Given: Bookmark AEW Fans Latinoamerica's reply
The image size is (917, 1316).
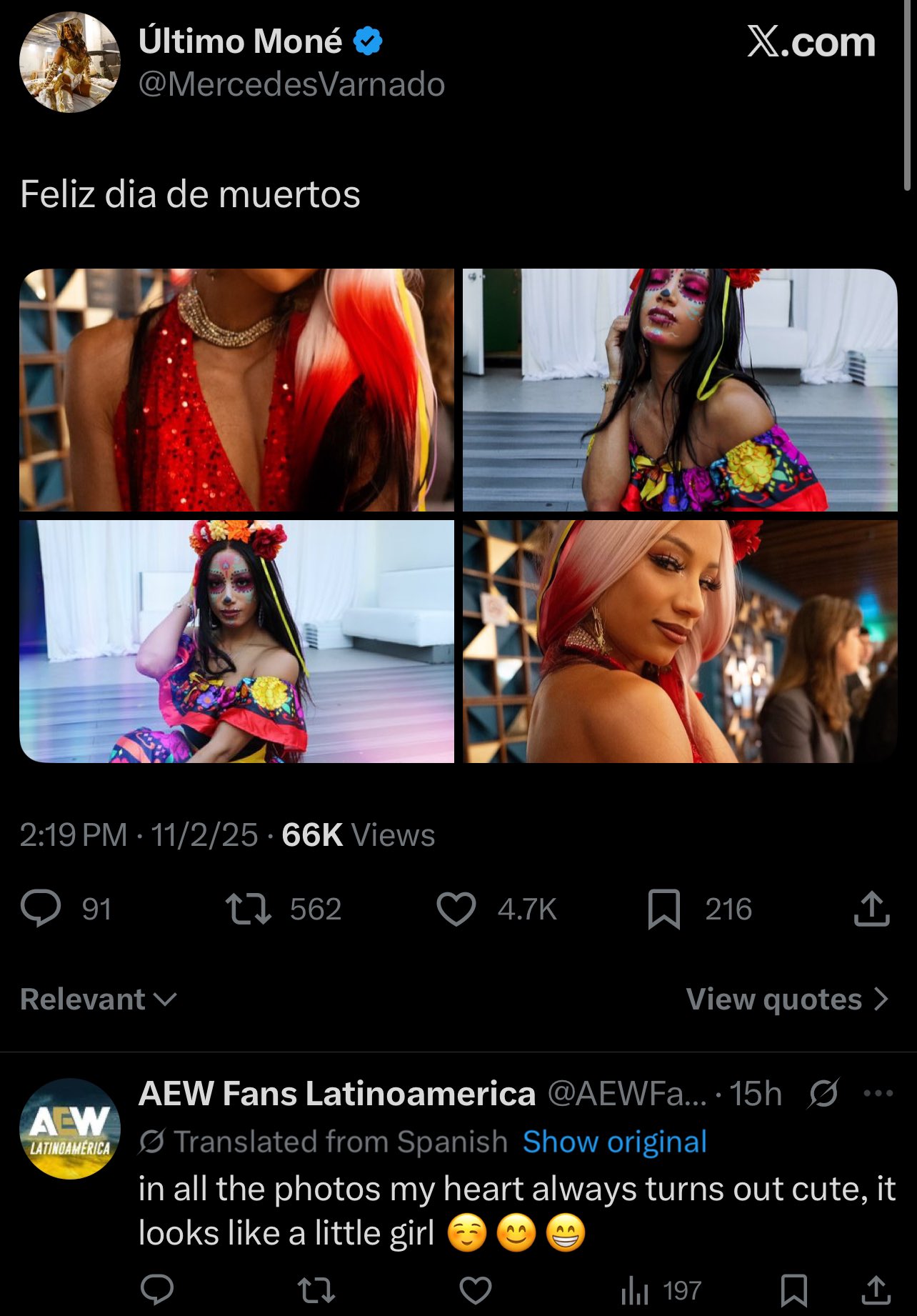Looking at the screenshot, I should coord(794,1290).
